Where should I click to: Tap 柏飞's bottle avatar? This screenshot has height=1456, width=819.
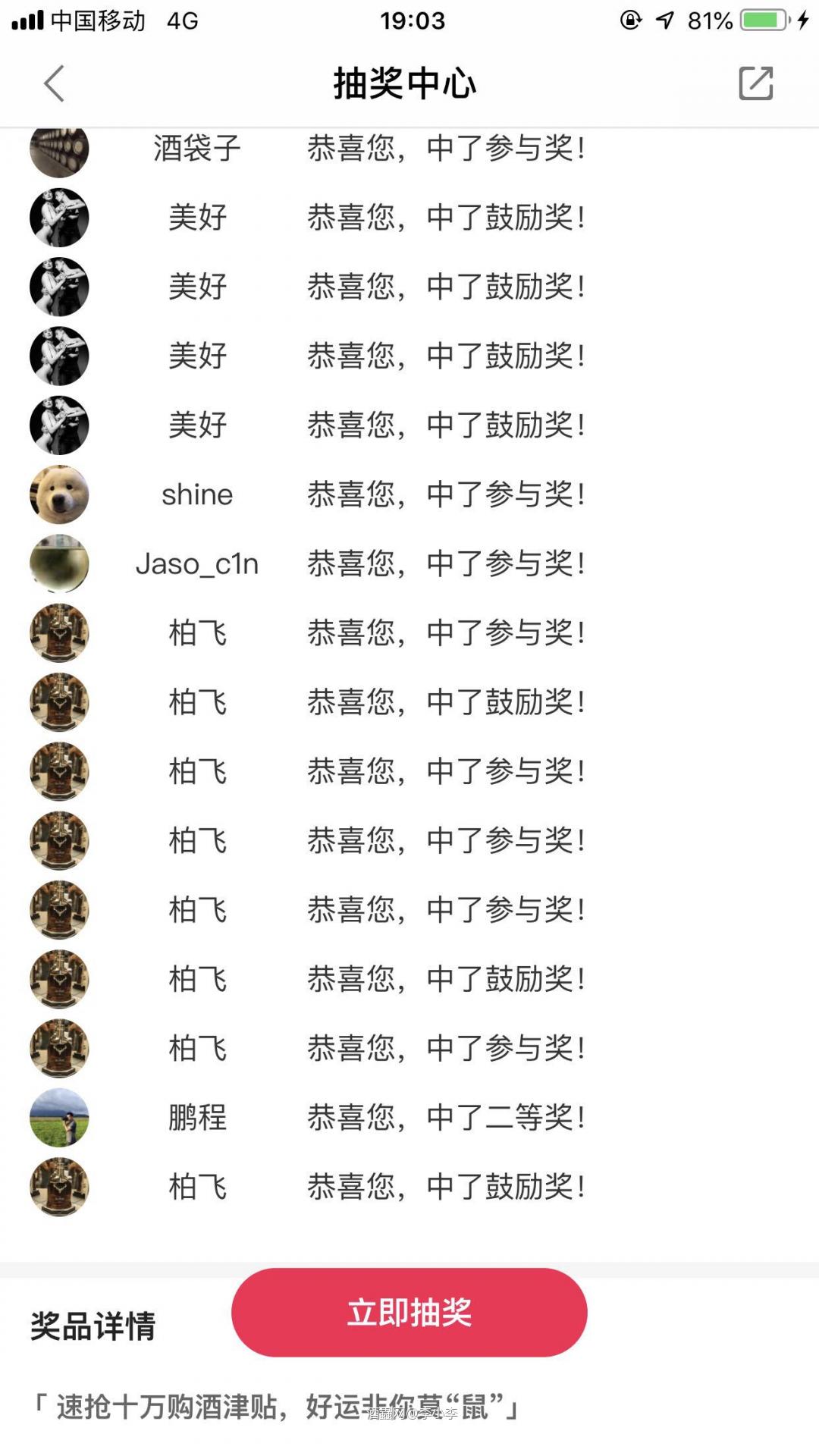(59, 633)
